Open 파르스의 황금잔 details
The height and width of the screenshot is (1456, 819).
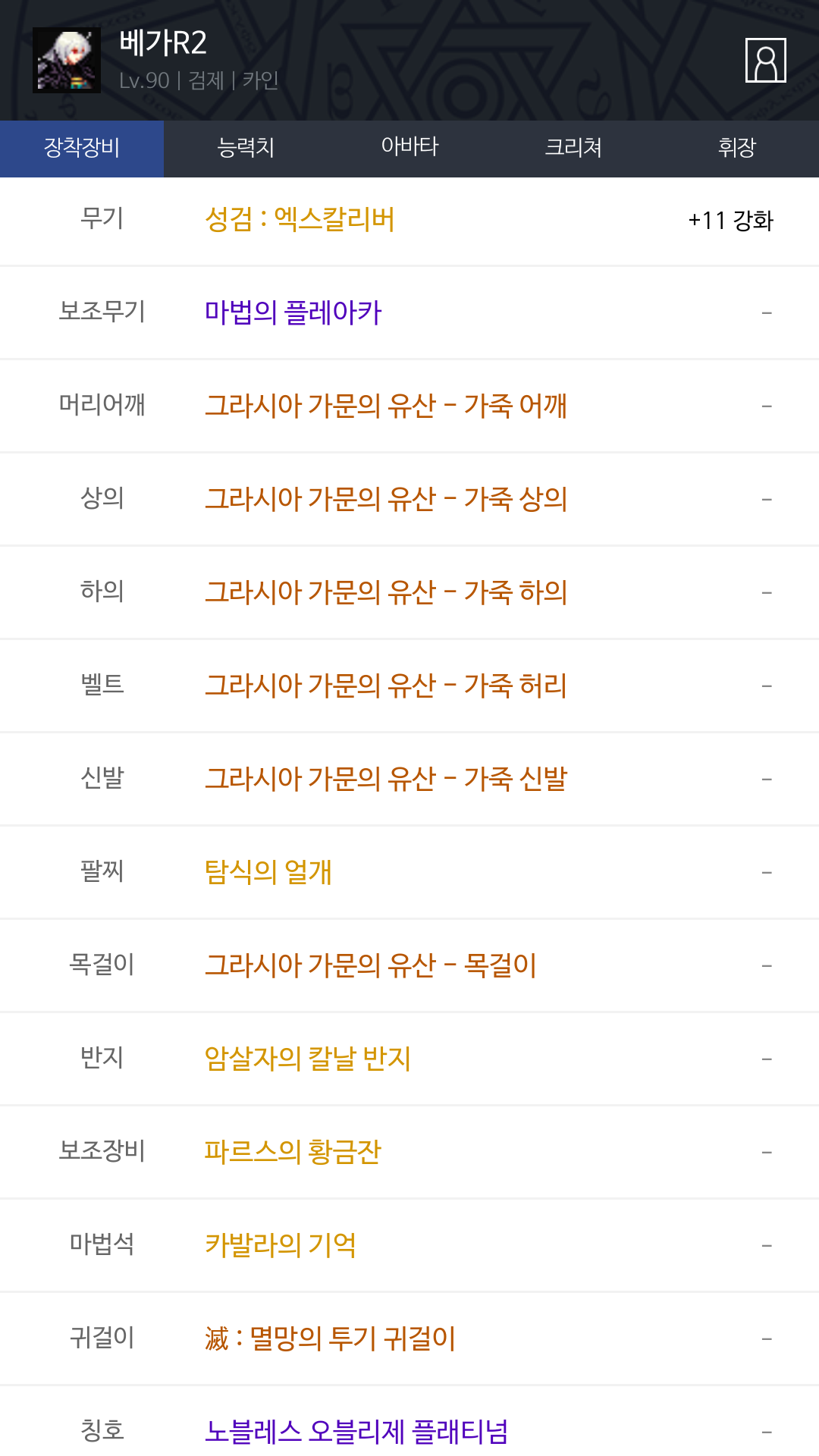pyautogui.click(x=293, y=1152)
